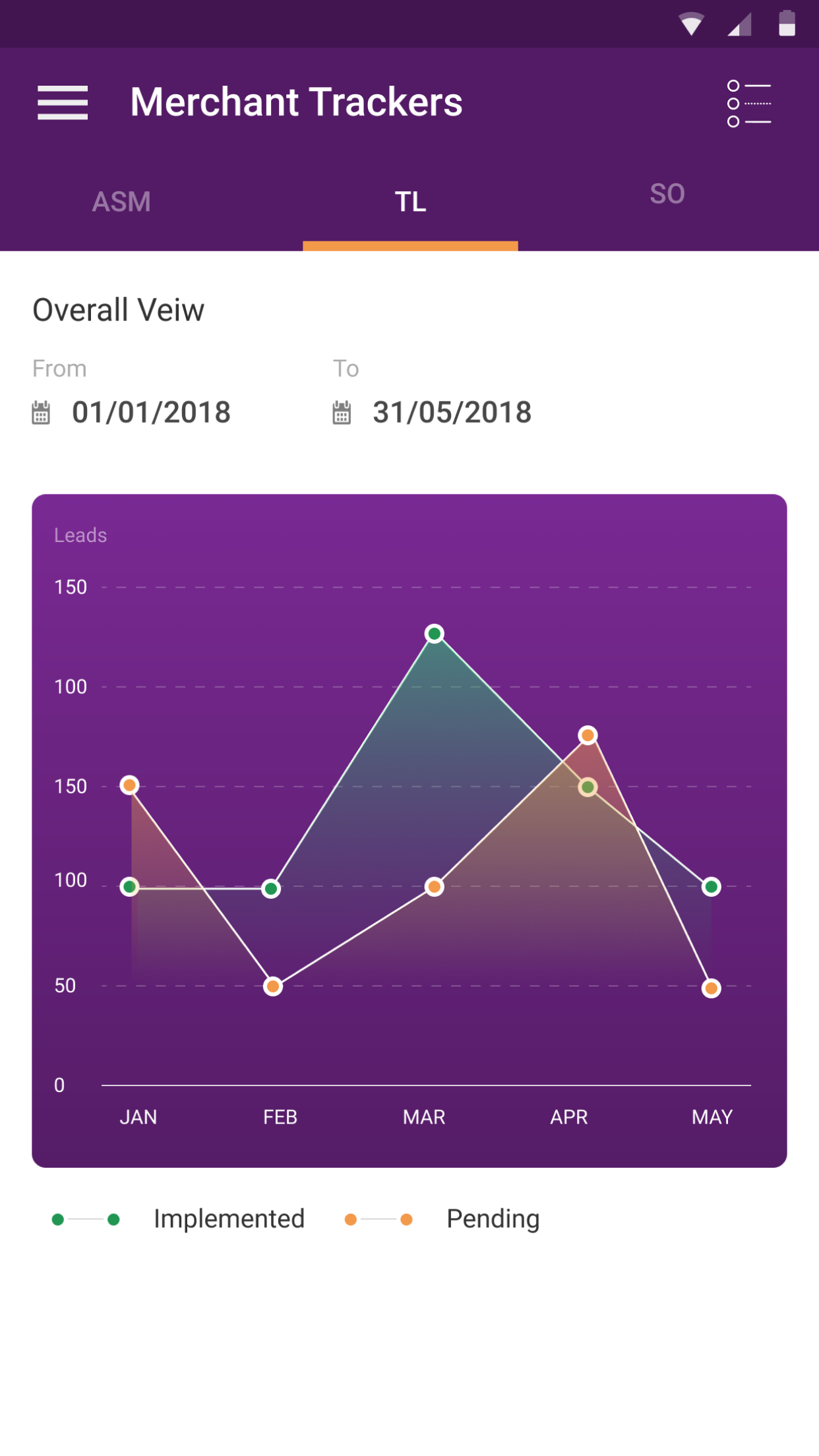Select the TL tab

(x=410, y=202)
